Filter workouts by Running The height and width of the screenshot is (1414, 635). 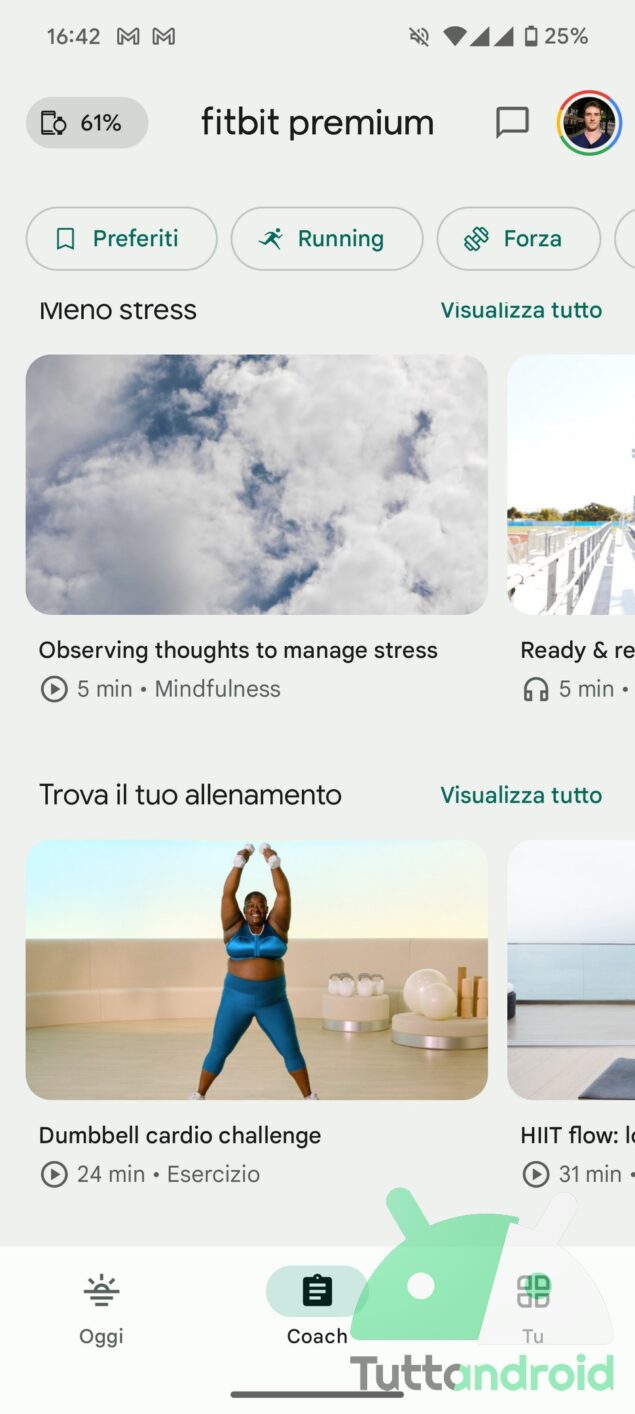[326, 239]
